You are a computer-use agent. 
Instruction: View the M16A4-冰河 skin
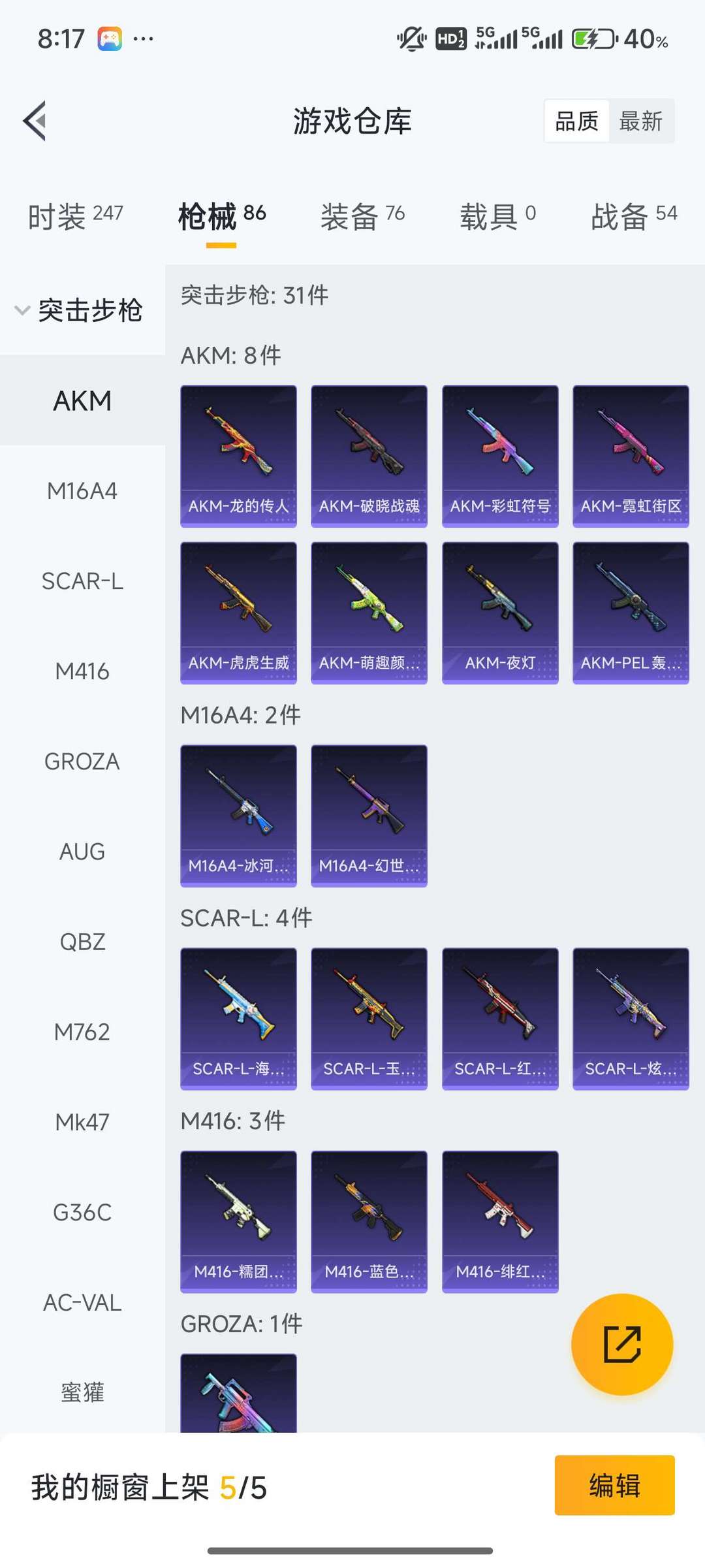point(238,816)
